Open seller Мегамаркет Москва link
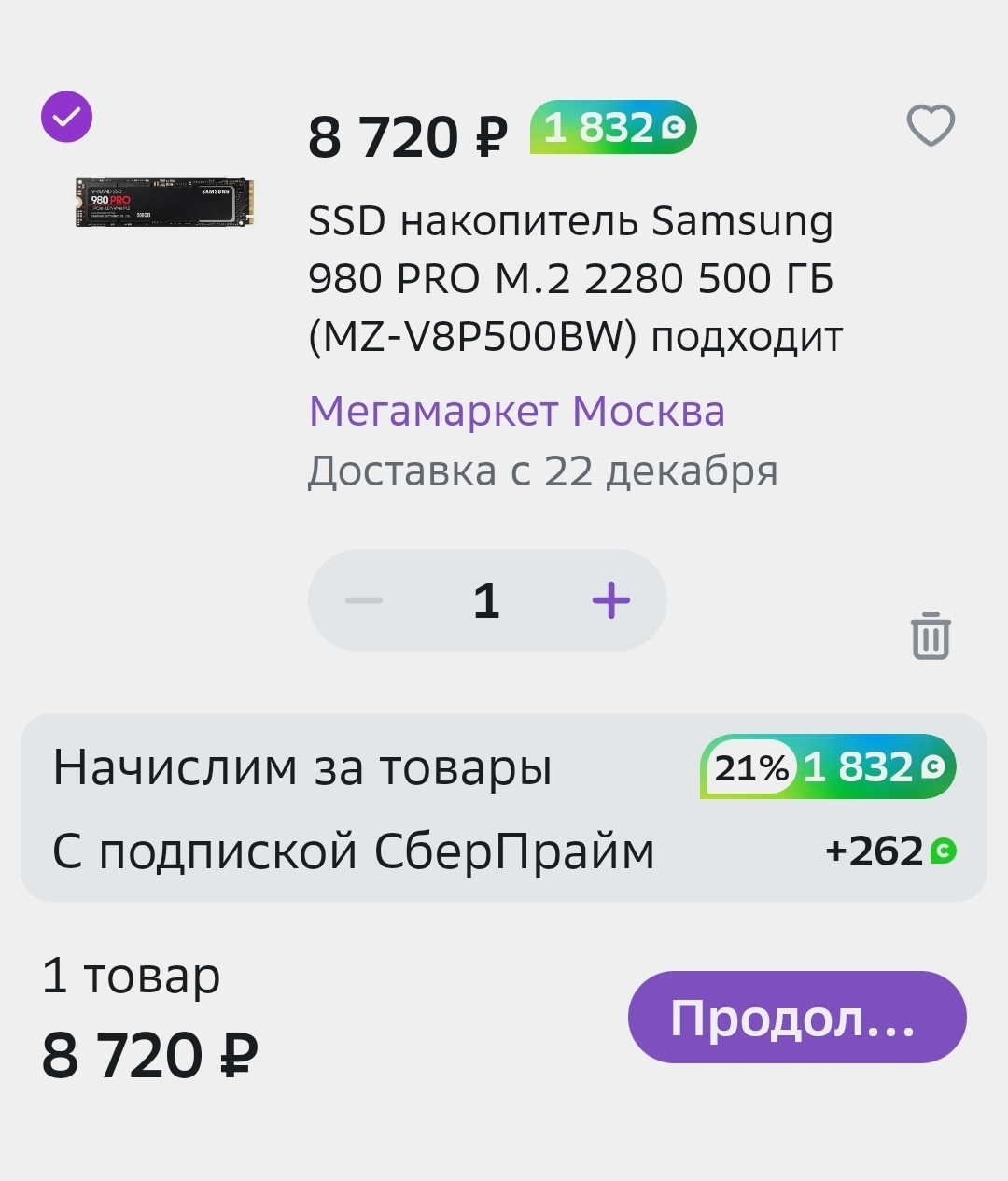Image resolution: width=1008 pixels, height=1181 pixels. (x=516, y=412)
